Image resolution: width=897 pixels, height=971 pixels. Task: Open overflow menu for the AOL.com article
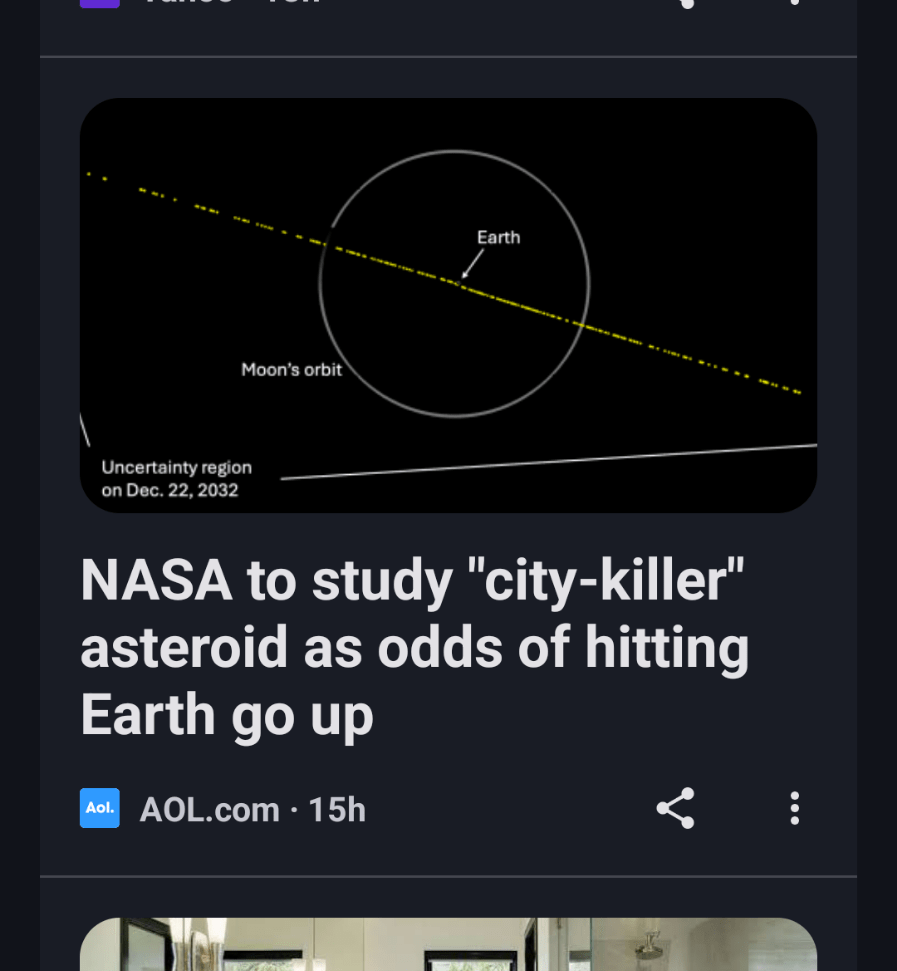click(795, 808)
